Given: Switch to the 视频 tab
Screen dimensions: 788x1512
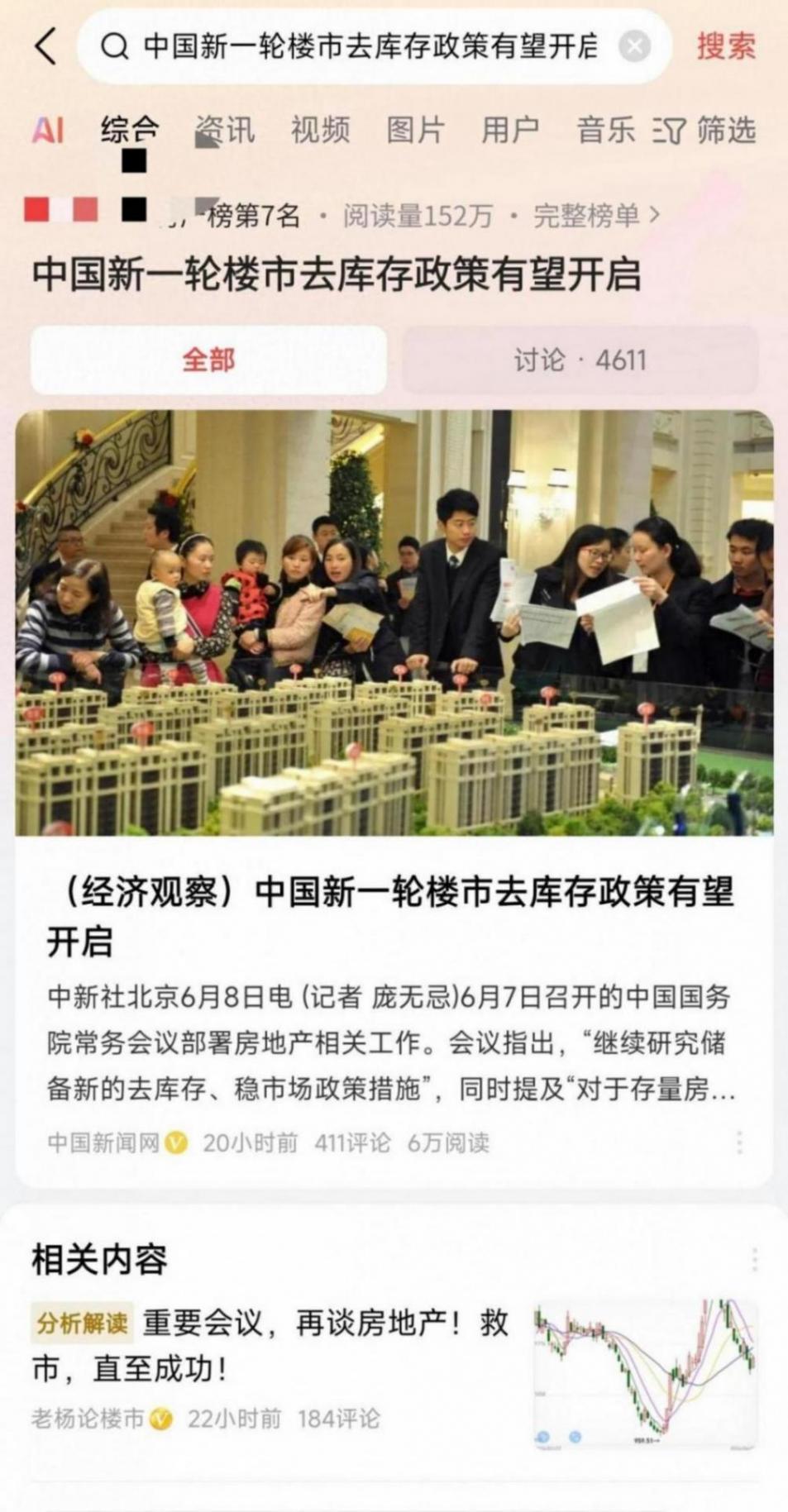Looking at the screenshot, I should tap(320, 130).
